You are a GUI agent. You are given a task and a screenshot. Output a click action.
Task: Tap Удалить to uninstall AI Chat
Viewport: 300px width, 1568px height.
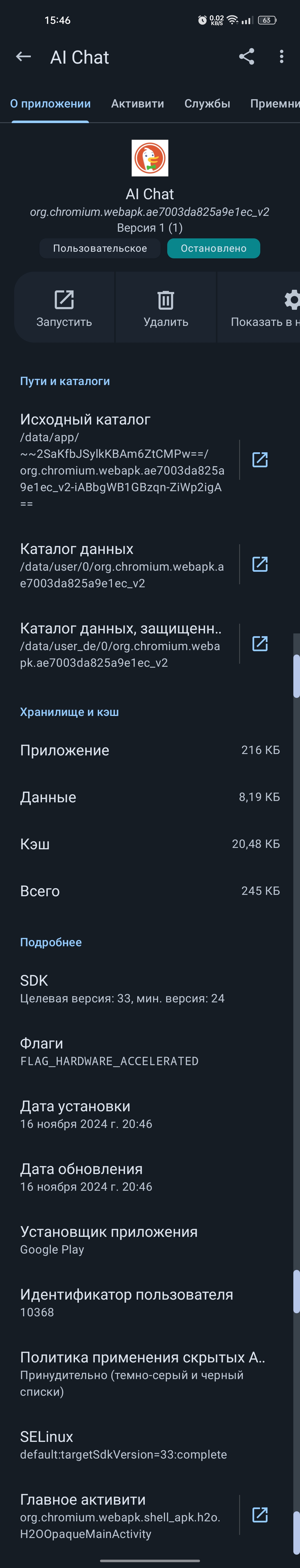[x=166, y=308]
